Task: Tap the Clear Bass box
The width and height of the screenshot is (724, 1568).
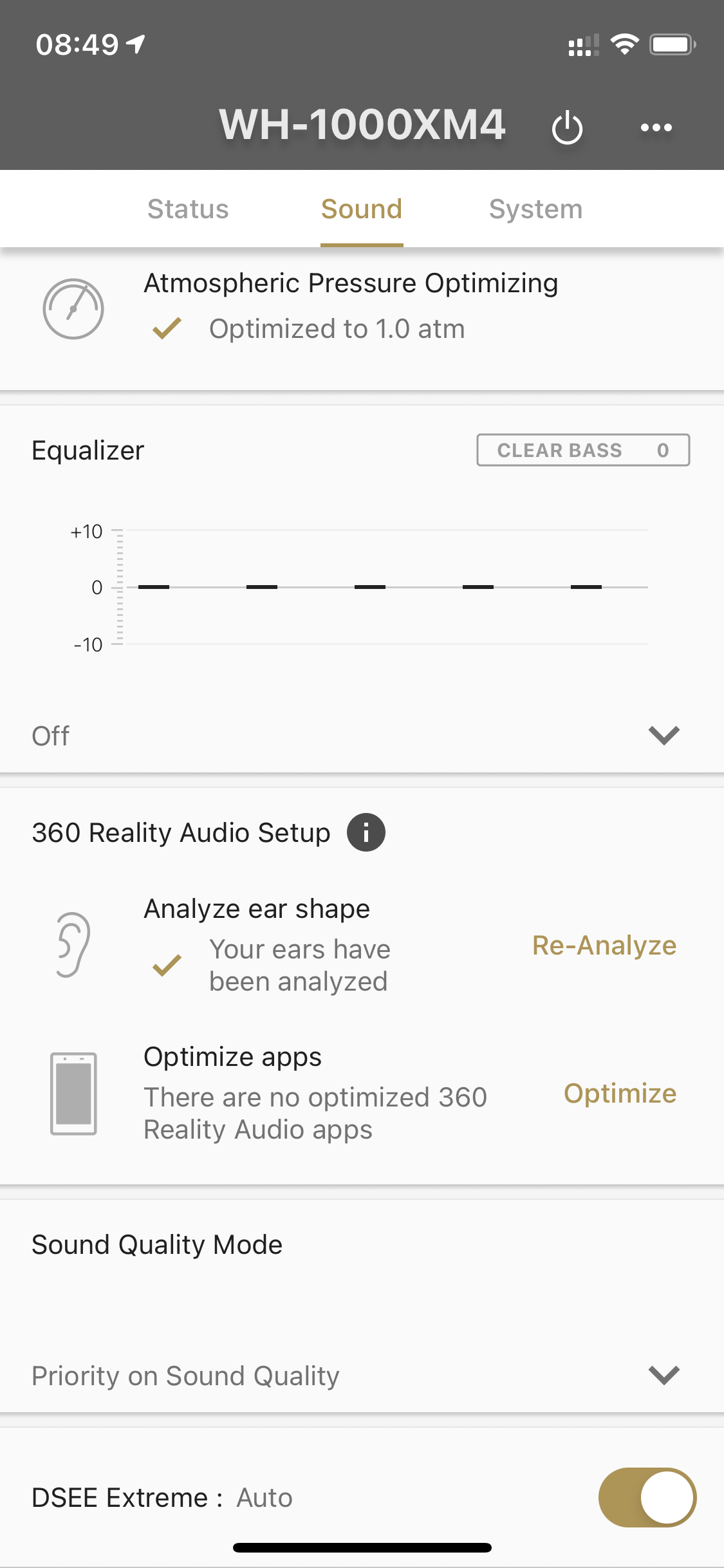Action: 583,450
